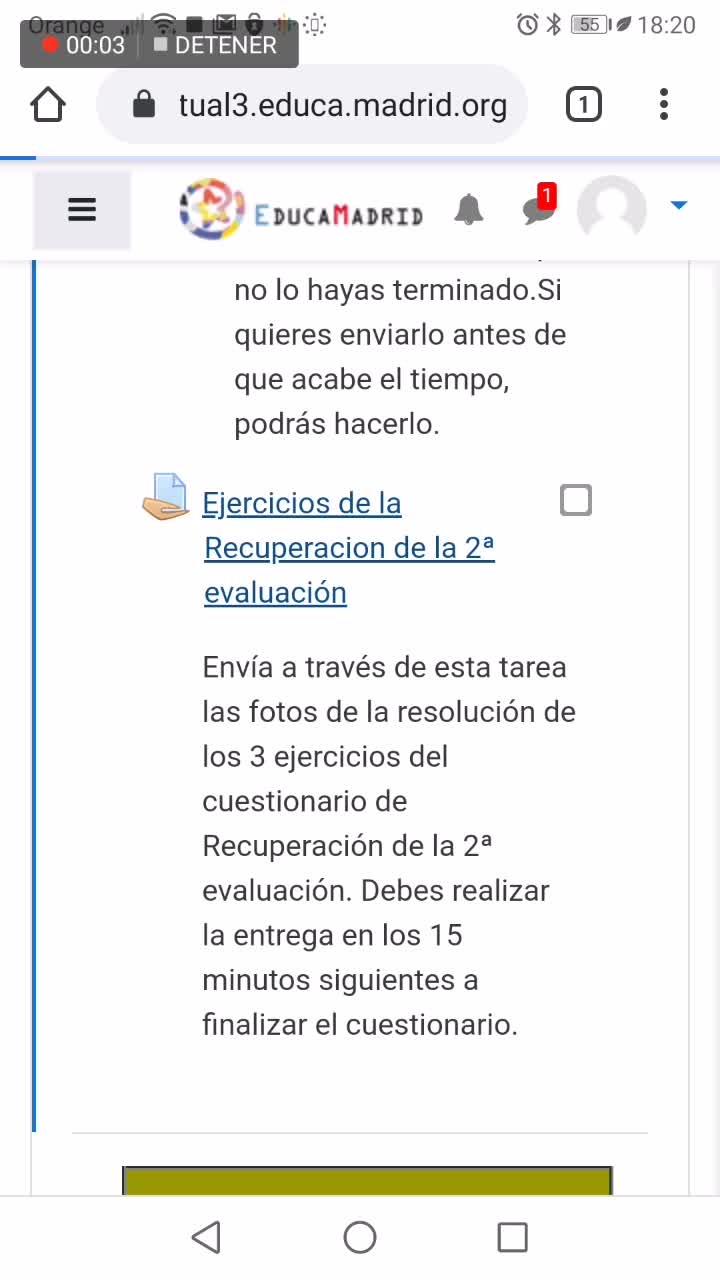Screen dimensions: 720x1280
Task: Expand the user profile dropdown
Action: coord(679,206)
